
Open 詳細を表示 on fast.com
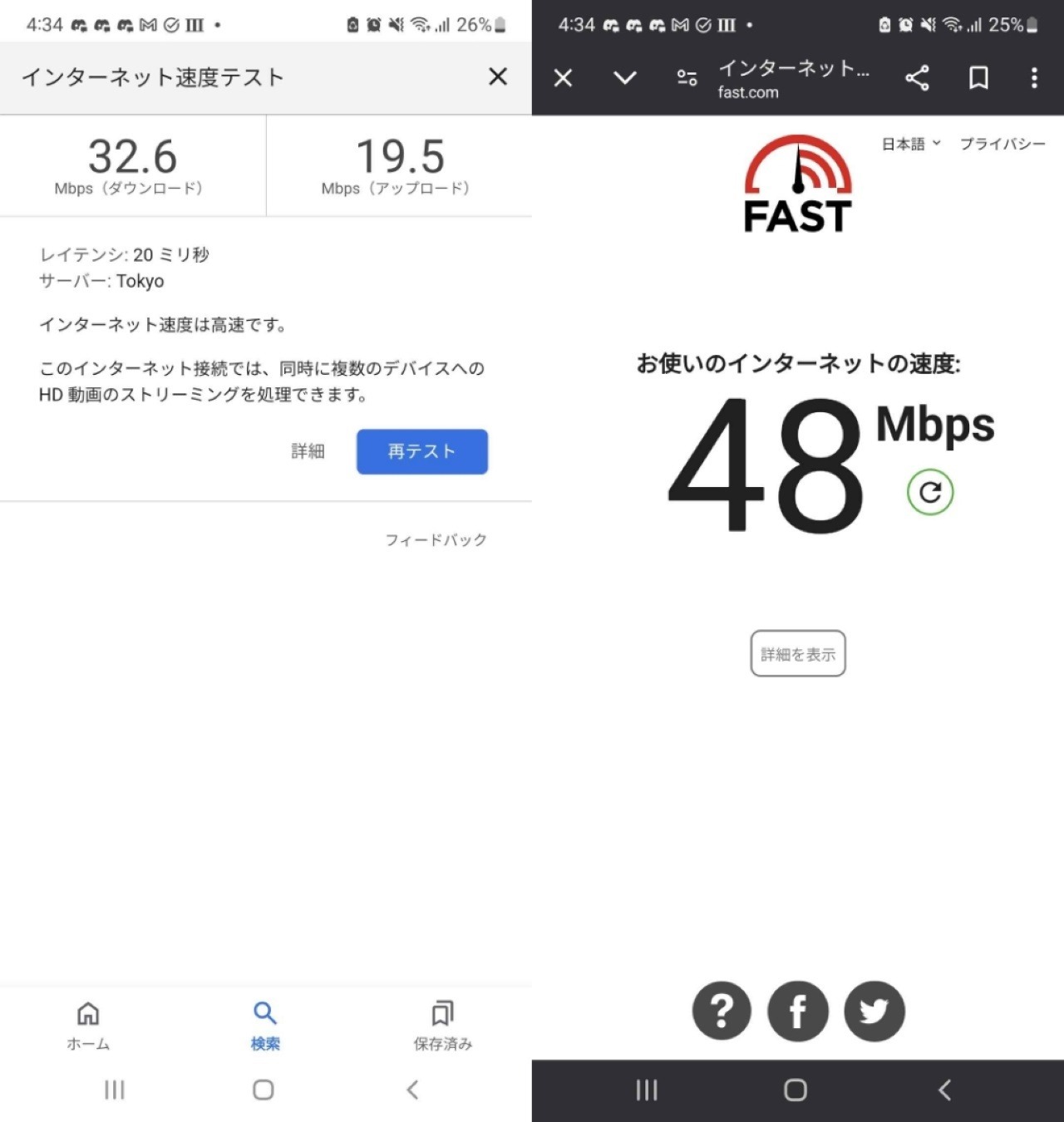(x=797, y=654)
